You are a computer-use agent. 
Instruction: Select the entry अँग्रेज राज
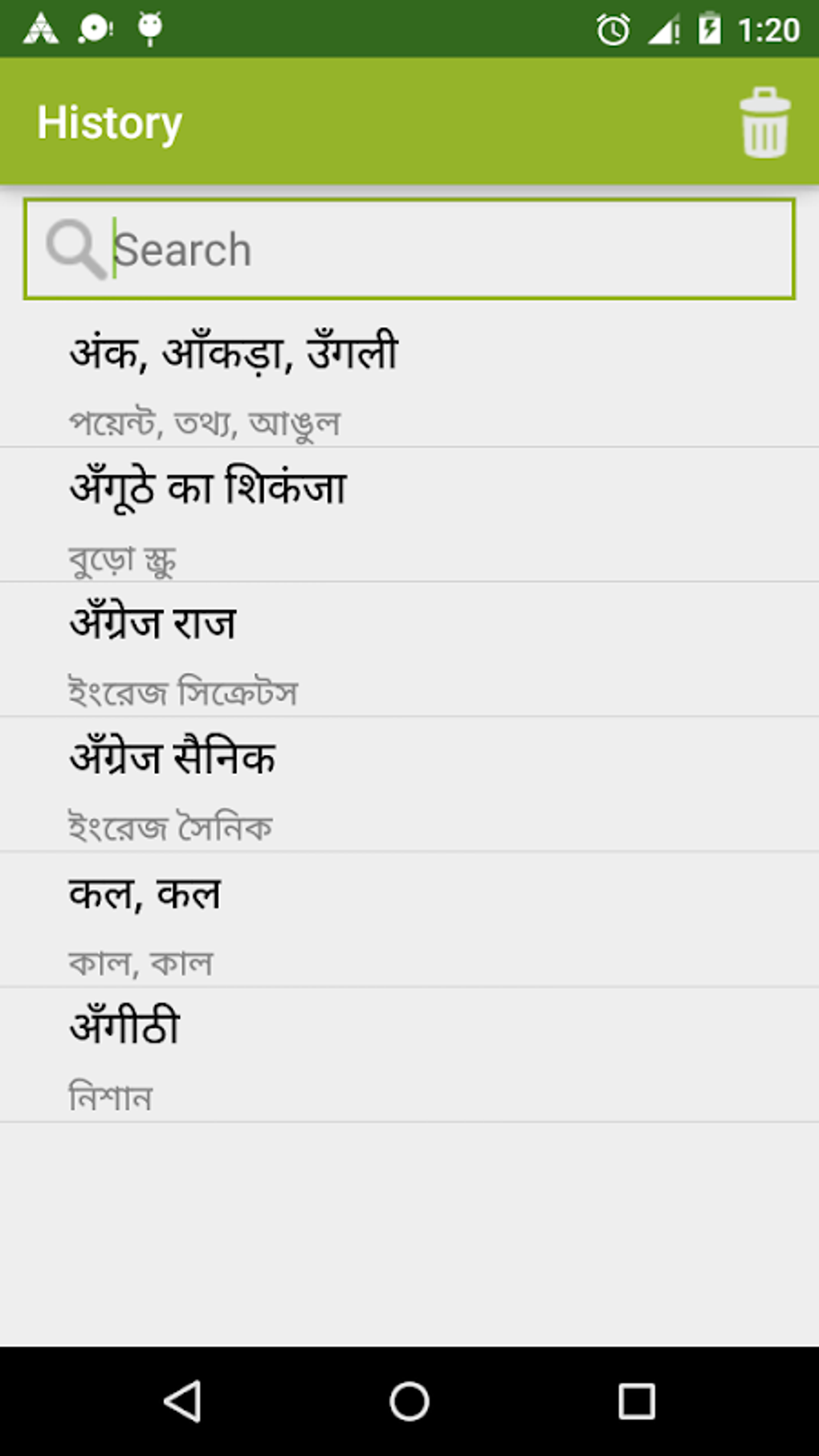click(x=154, y=621)
